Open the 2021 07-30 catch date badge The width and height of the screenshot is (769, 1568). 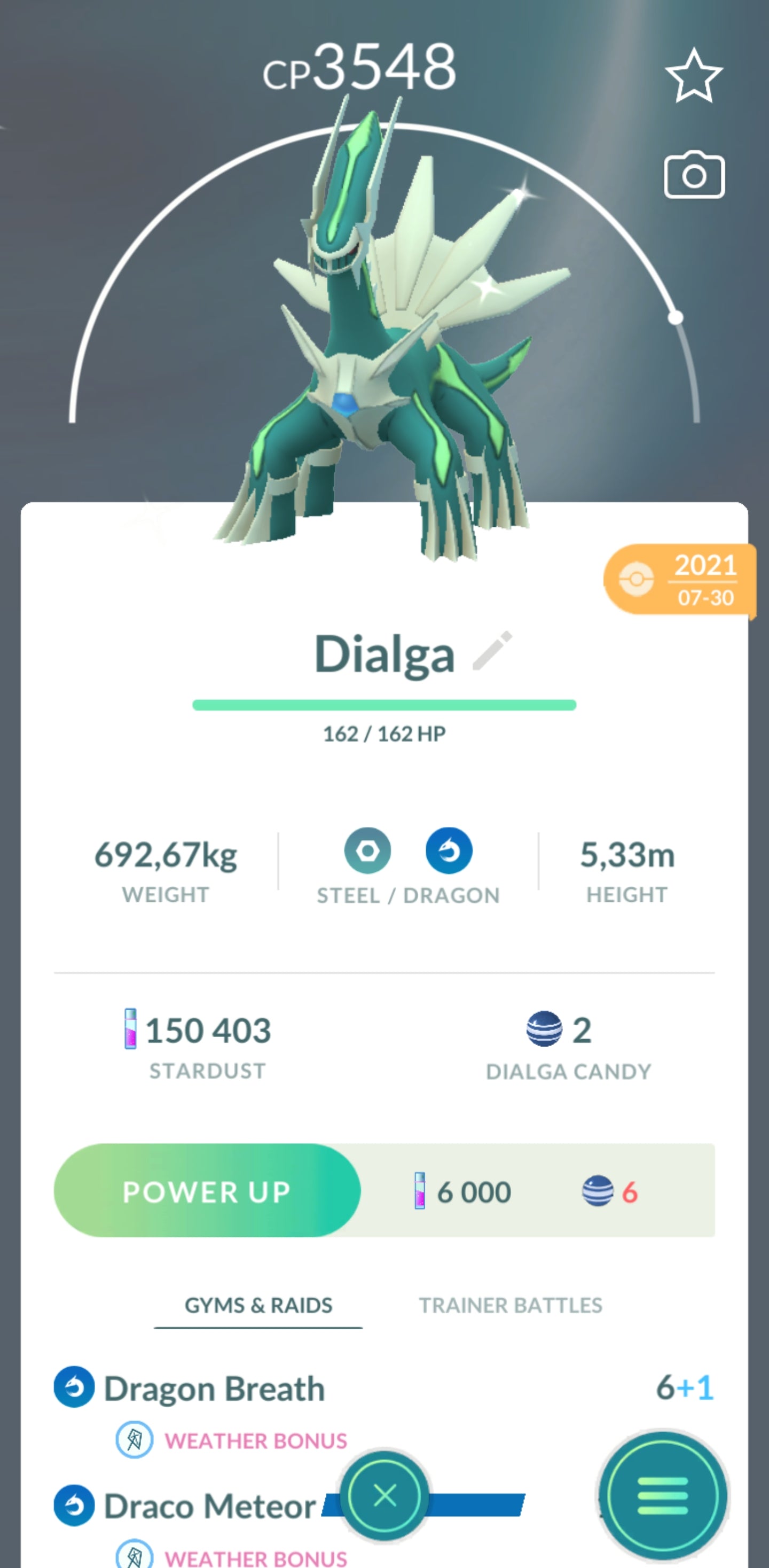click(680, 580)
